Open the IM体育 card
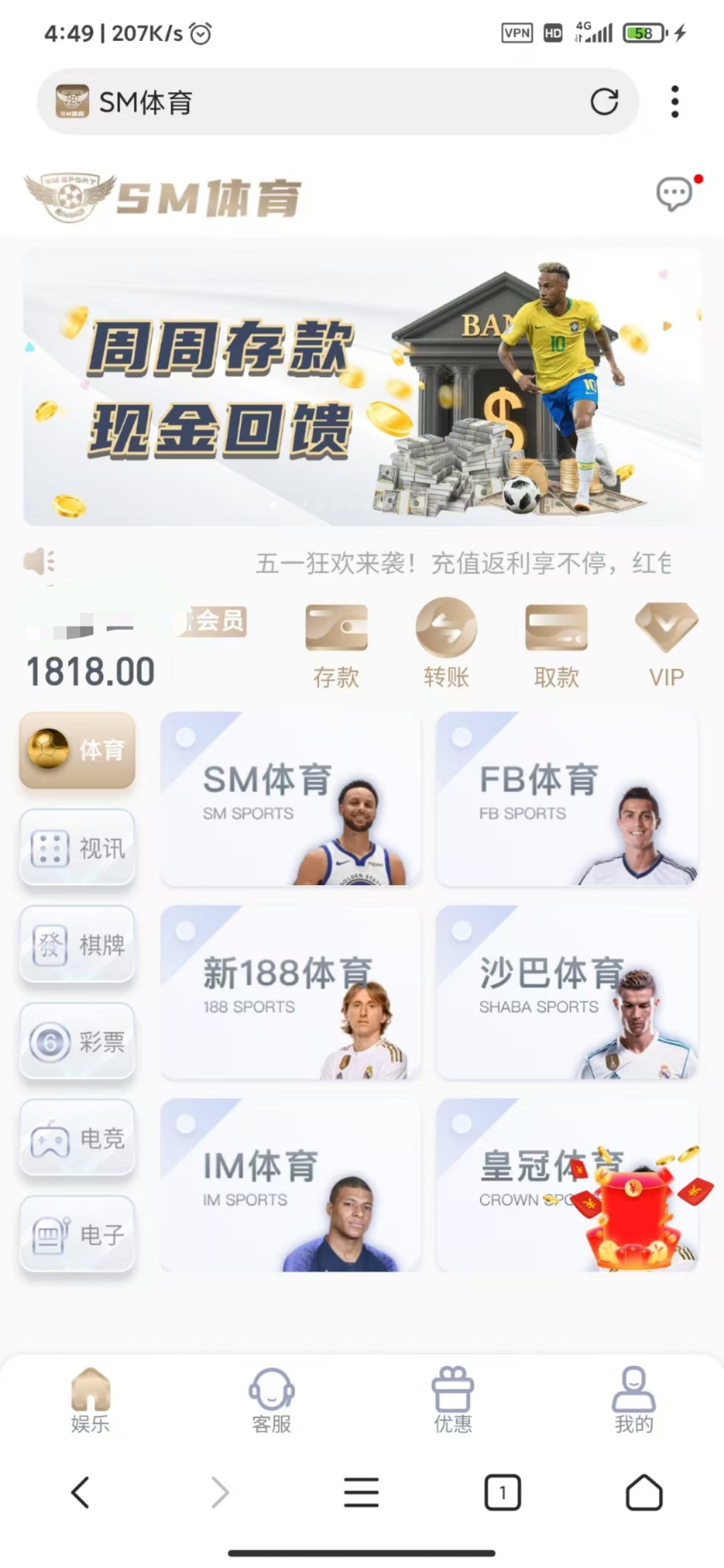This screenshot has height=1568, width=724. (x=291, y=1185)
